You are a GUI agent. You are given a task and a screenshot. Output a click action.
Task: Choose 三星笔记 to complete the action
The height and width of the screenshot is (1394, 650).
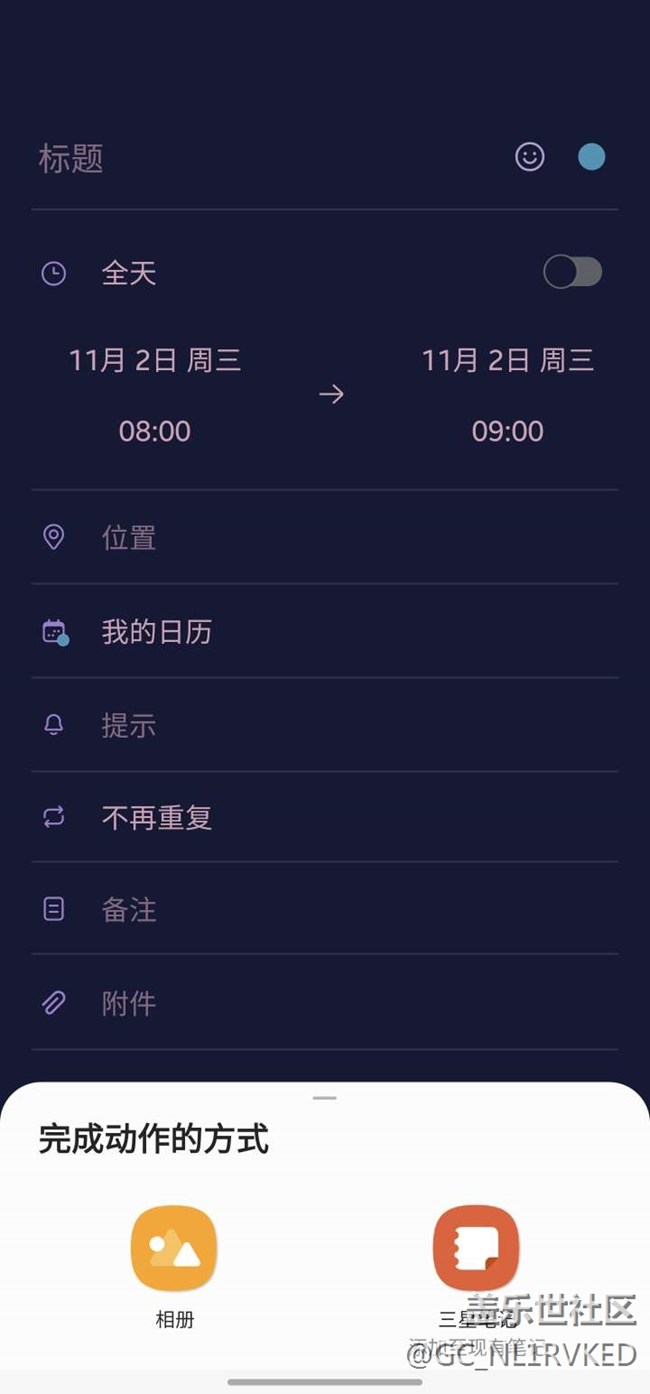tap(476, 1250)
